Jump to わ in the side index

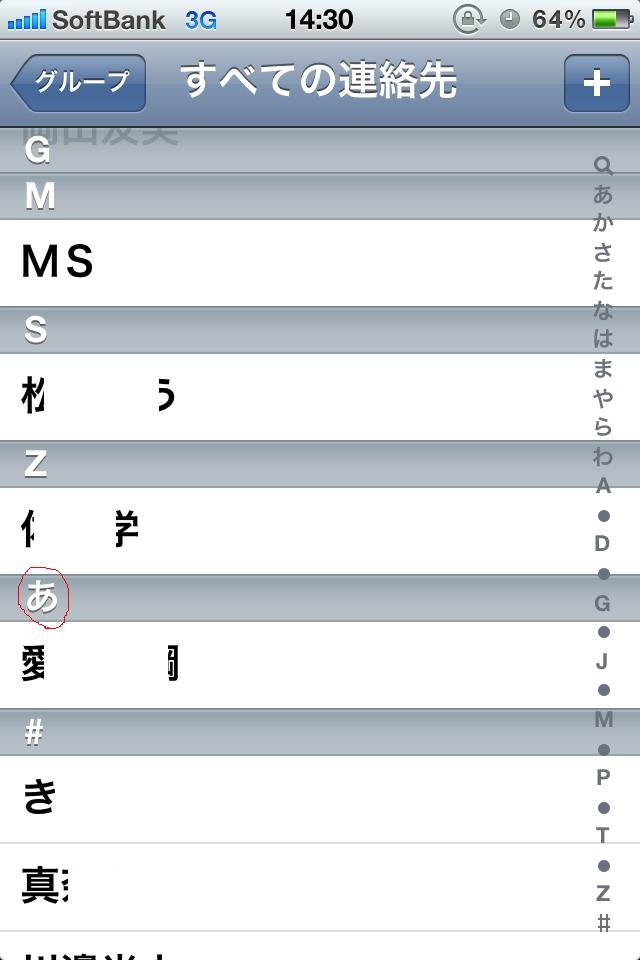point(603,457)
